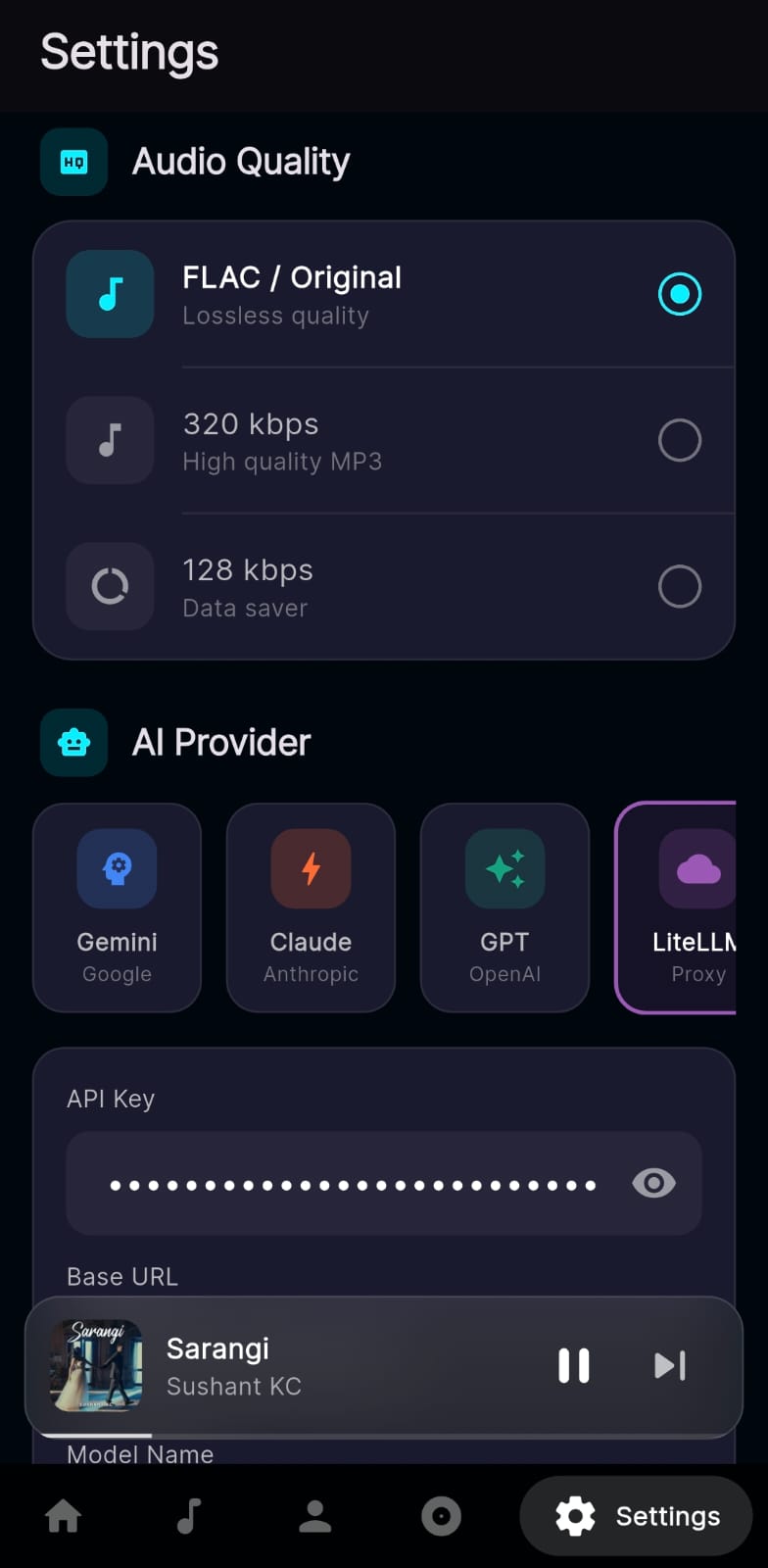Click the music note icon on home bar
The width and height of the screenshot is (768, 1568).
click(x=188, y=1514)
